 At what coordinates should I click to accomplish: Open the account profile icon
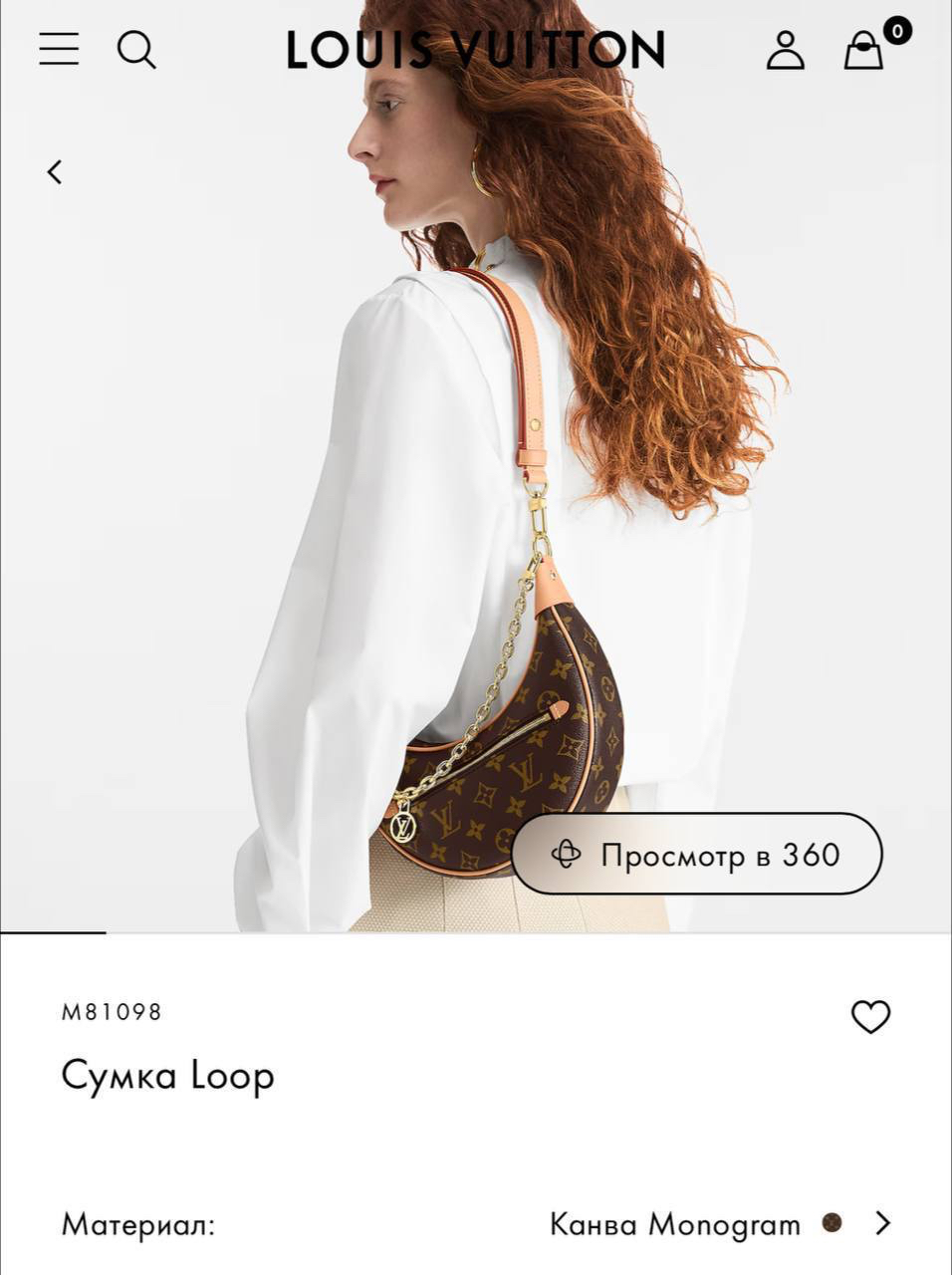(786, 50)
